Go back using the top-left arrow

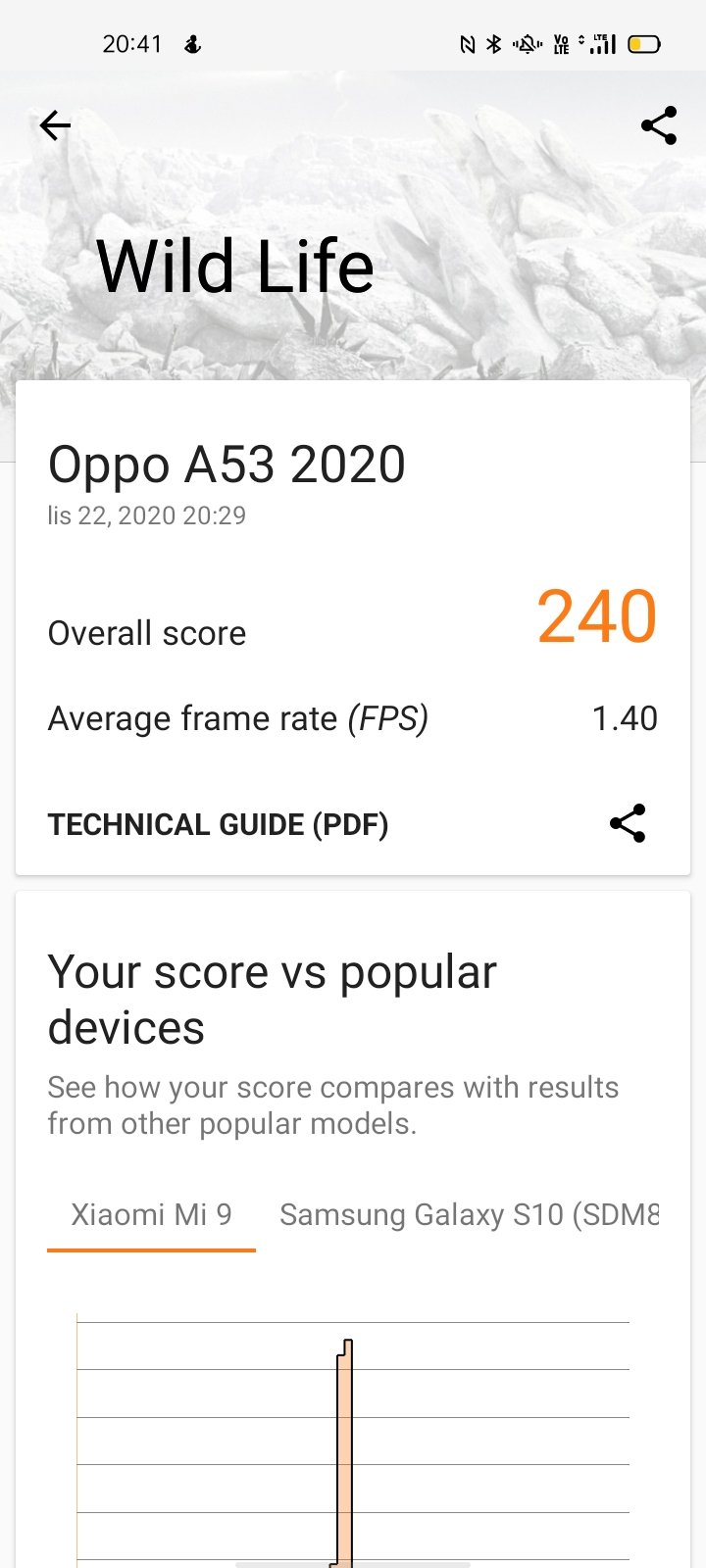(x=55, y=125)
